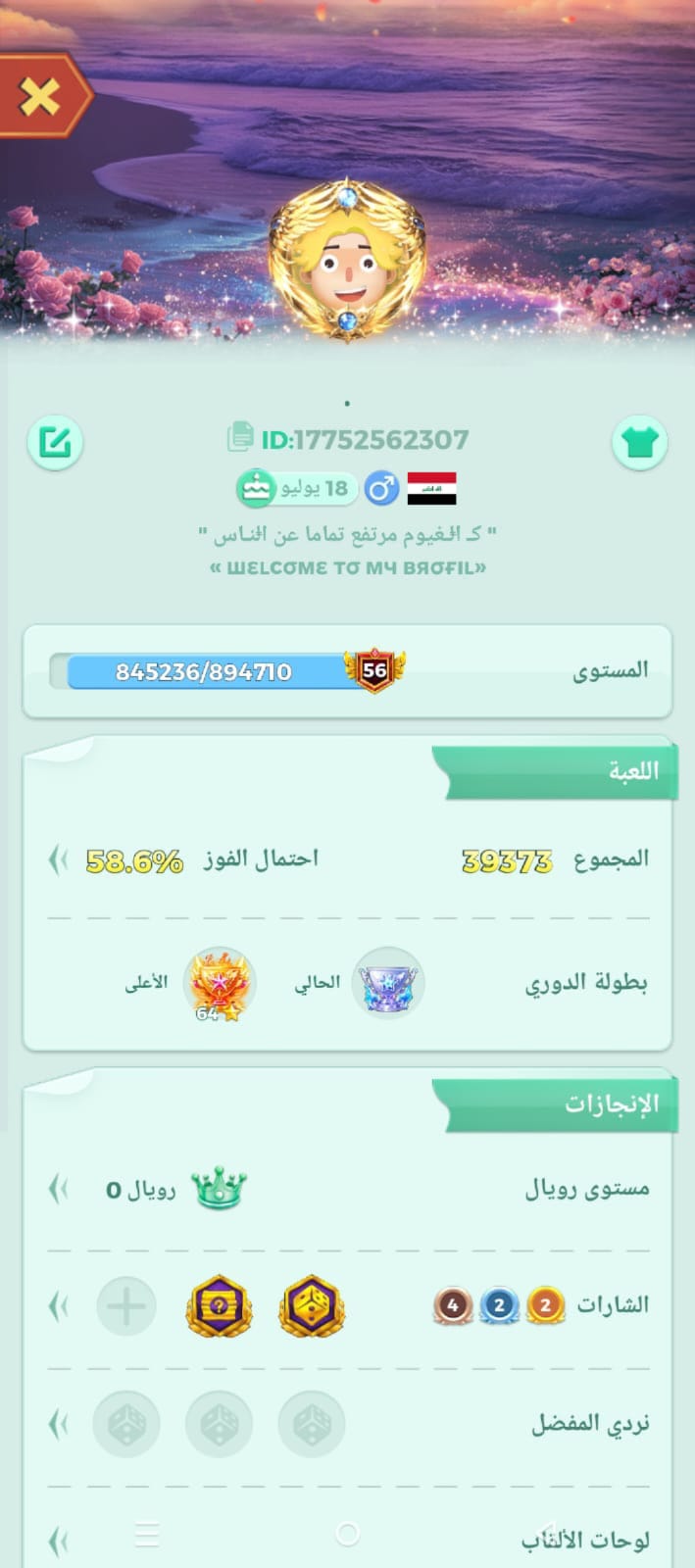Open the purple treasure chest badge
Viewport: 695px width, 1568px height.
coord(220,1306)
